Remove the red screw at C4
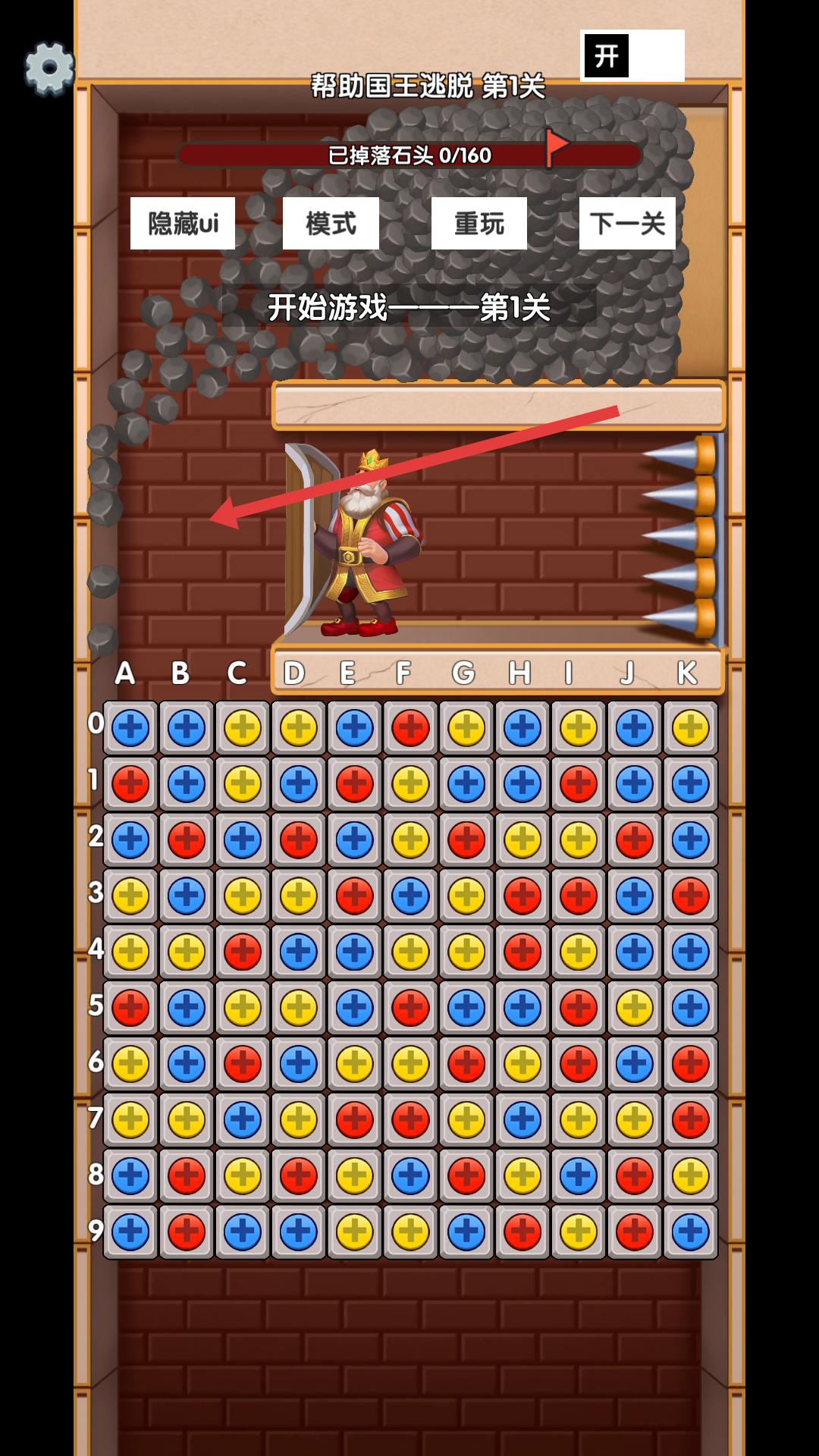819x1456 pixels. pos(243,952)
